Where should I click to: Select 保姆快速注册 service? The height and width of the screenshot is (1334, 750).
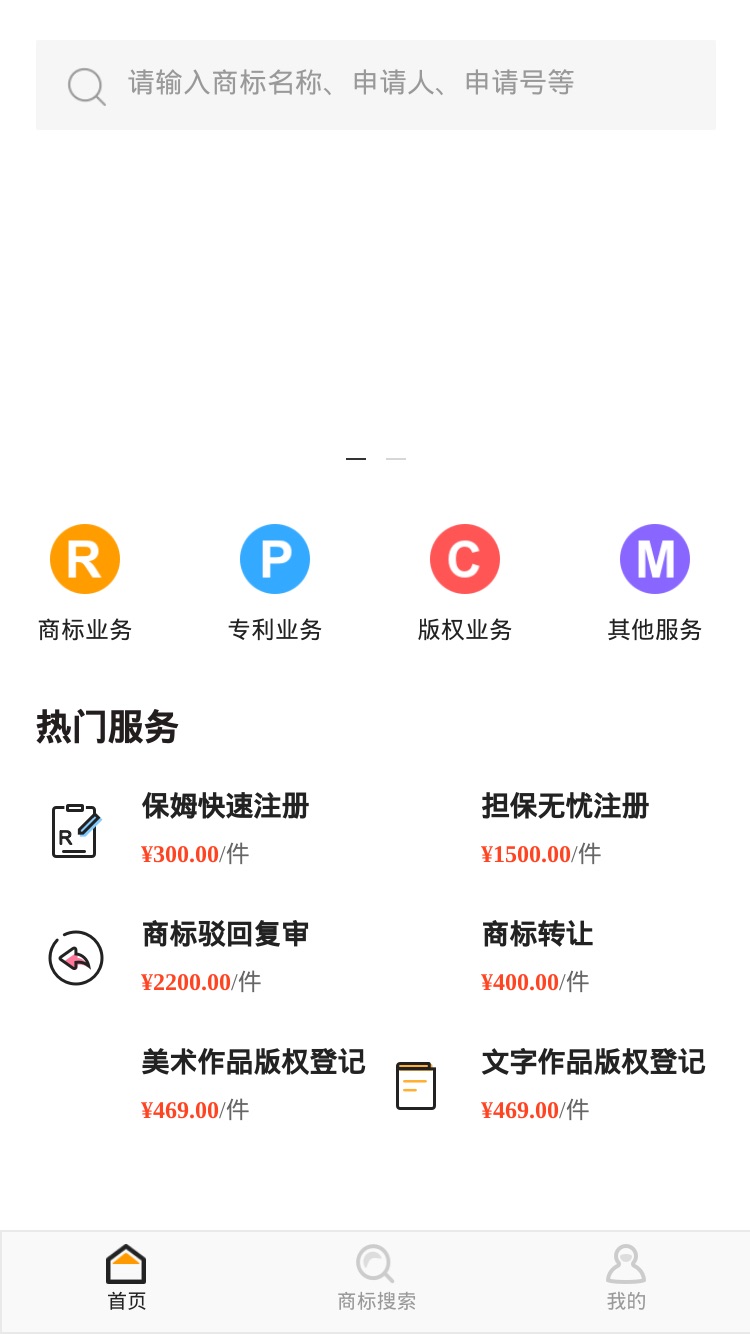[x=205, y=830]
